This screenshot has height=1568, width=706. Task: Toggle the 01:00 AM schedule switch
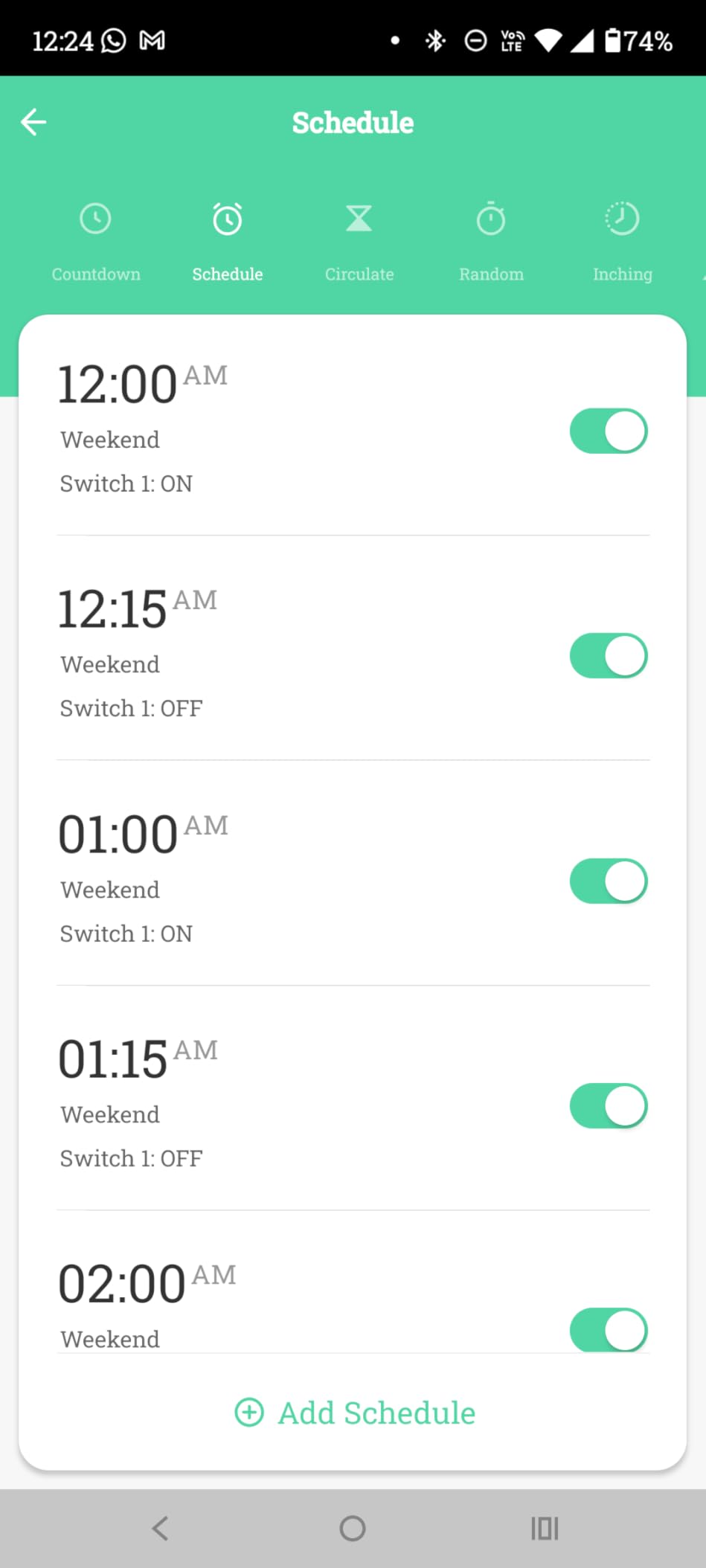608,881
